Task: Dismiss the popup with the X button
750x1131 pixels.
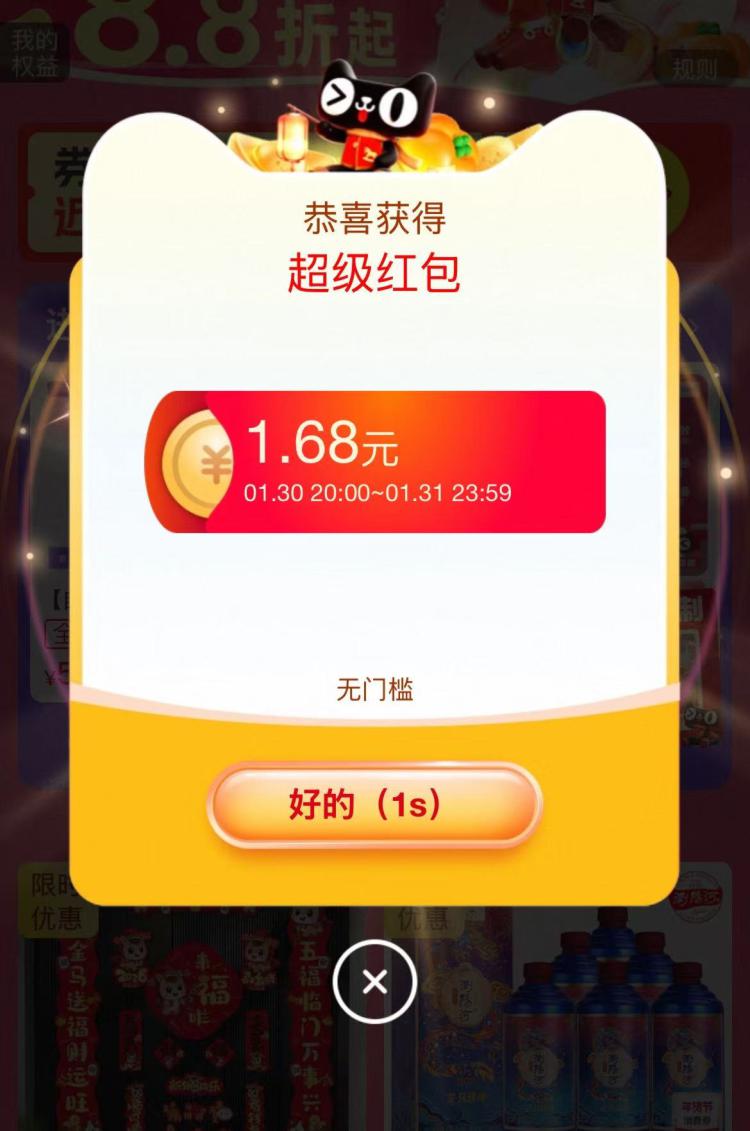Action: pos(374,983)
